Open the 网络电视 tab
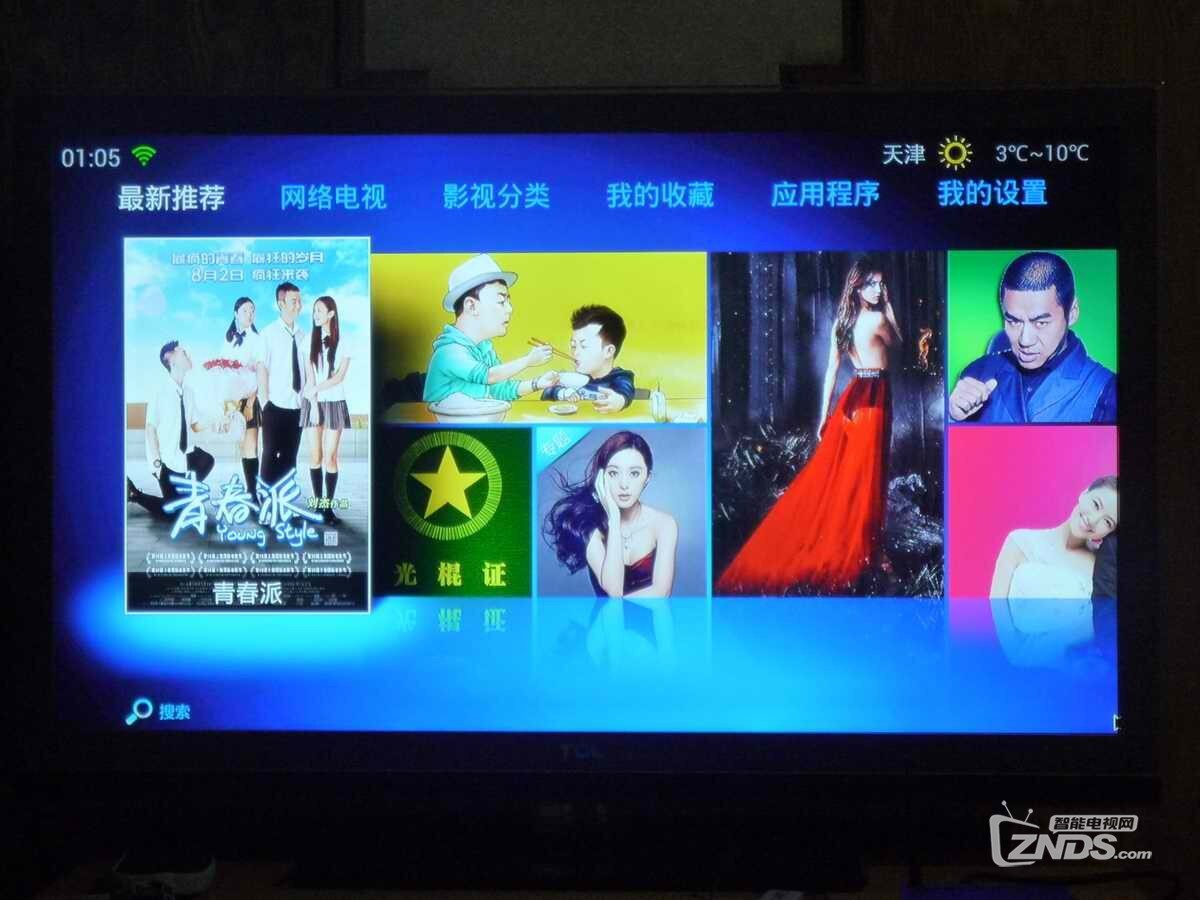 (x=333, y=196)
